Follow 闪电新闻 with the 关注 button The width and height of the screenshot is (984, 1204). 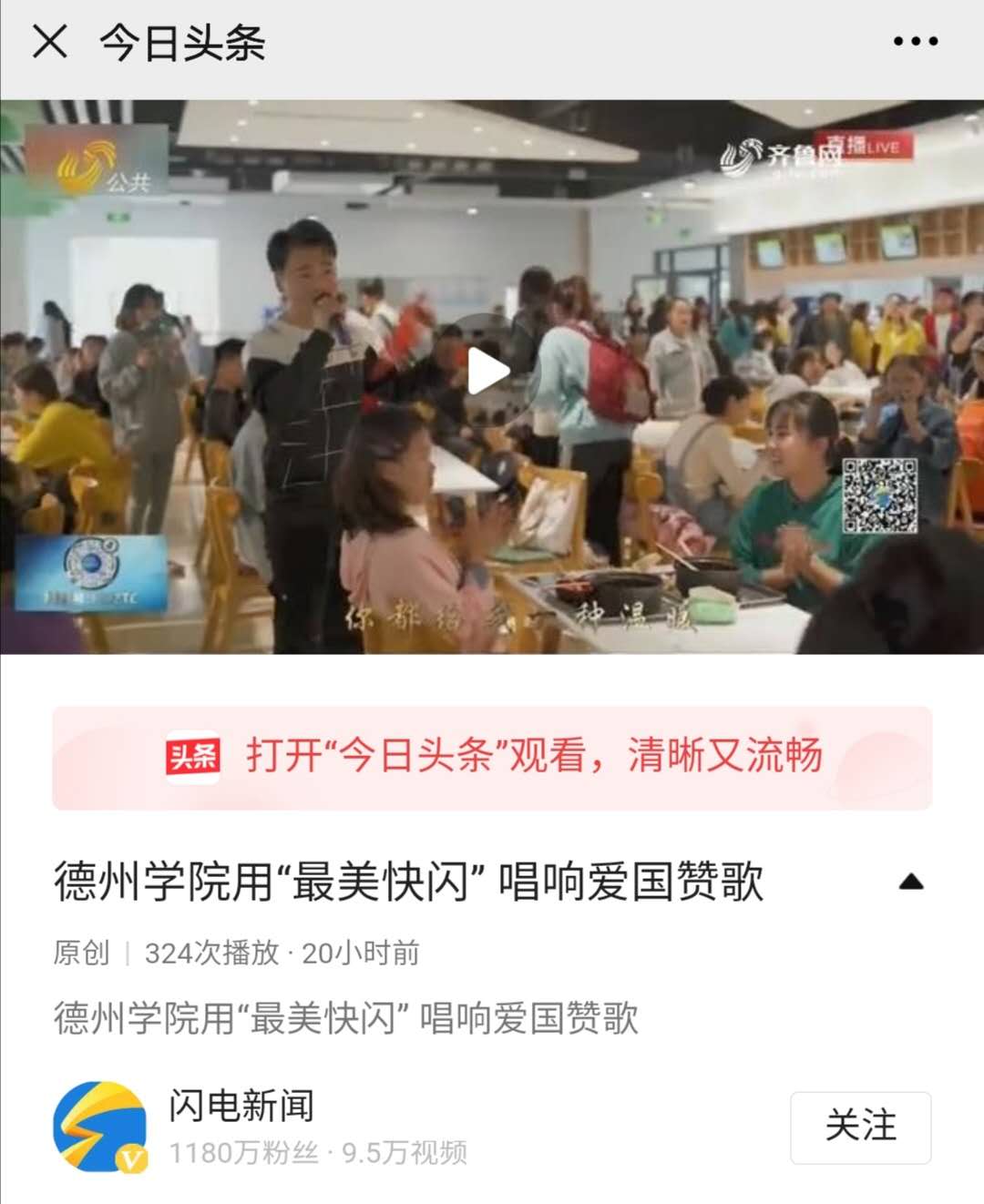pos(859,1127)
